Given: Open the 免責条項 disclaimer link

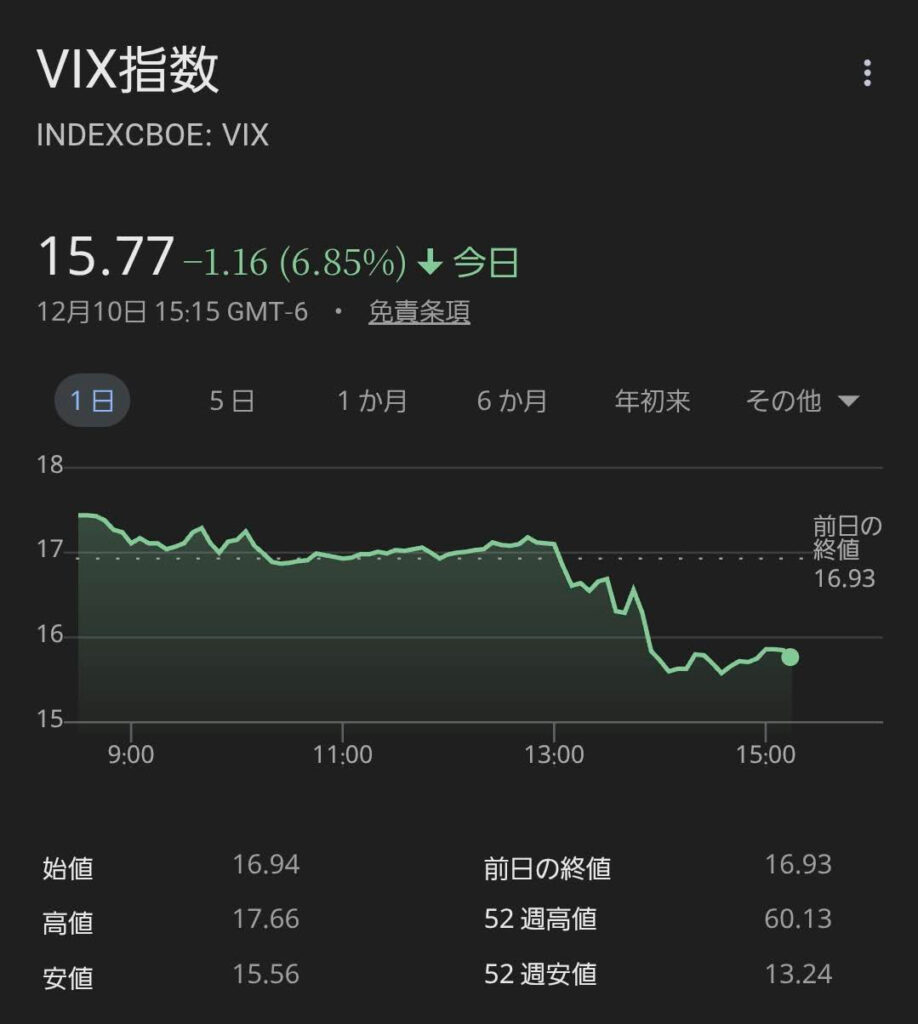Looking at the screenshot, I should click(419, 313).
